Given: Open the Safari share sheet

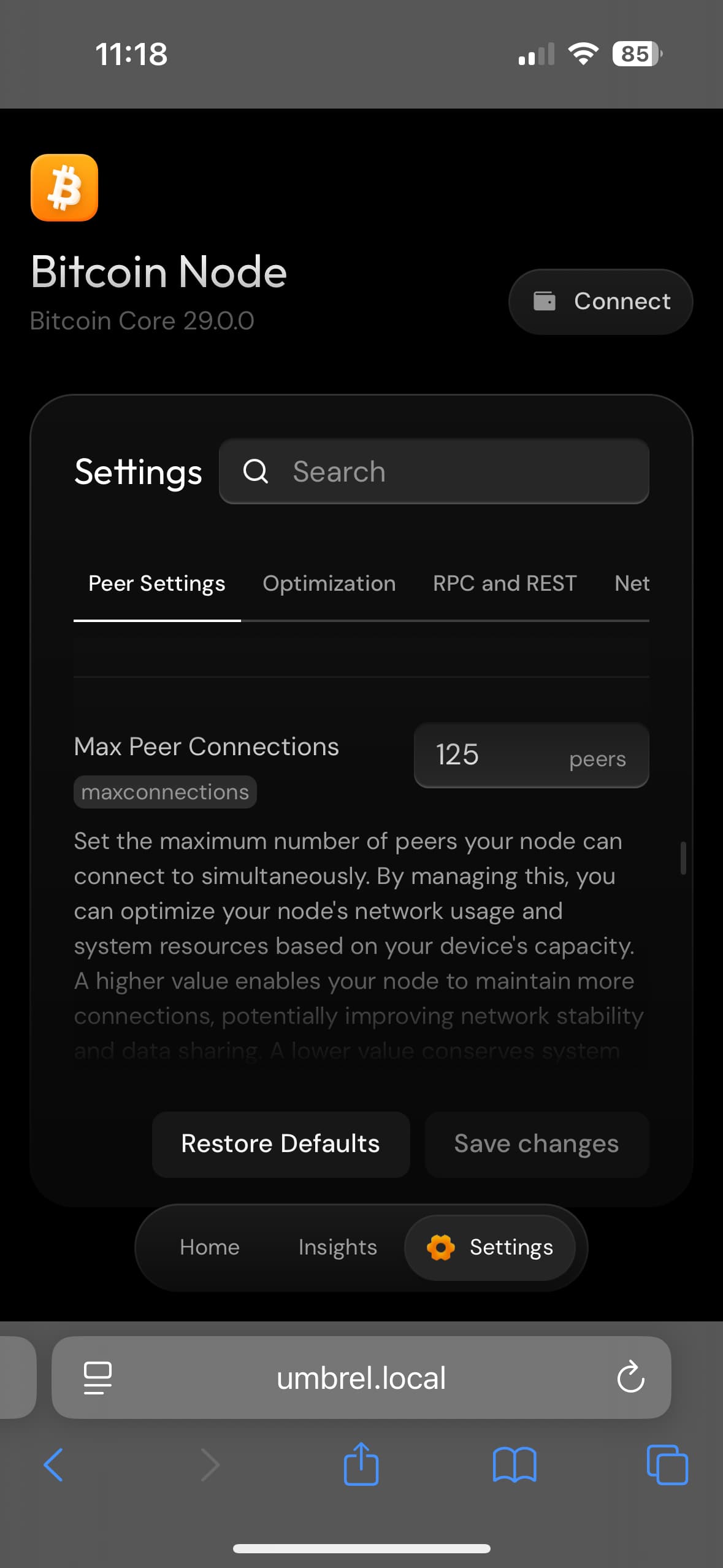Looking at the screenshot, I should coord(361,1464).
